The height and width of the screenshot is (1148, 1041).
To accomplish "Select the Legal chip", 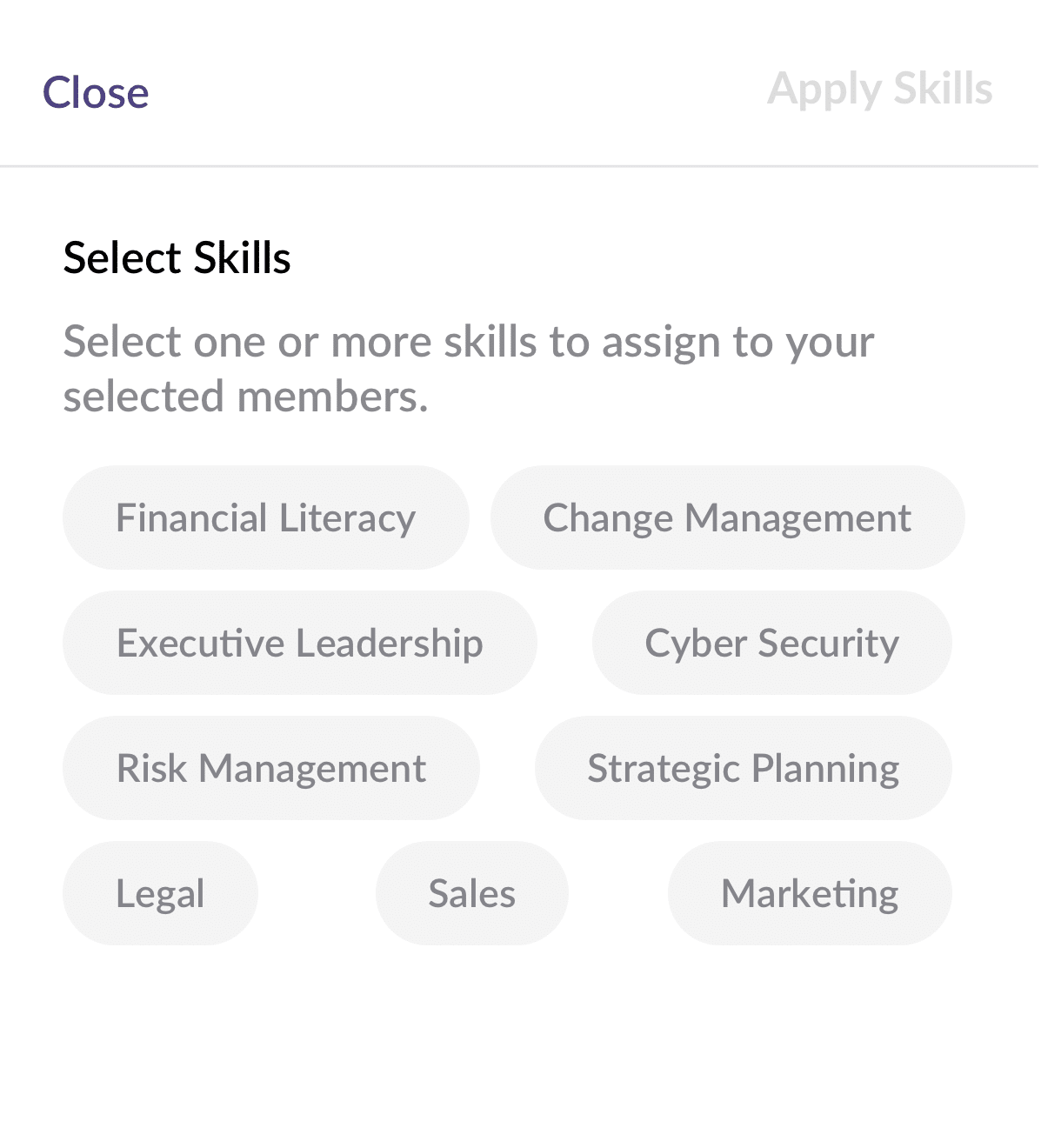I will [x=160, y=893].
